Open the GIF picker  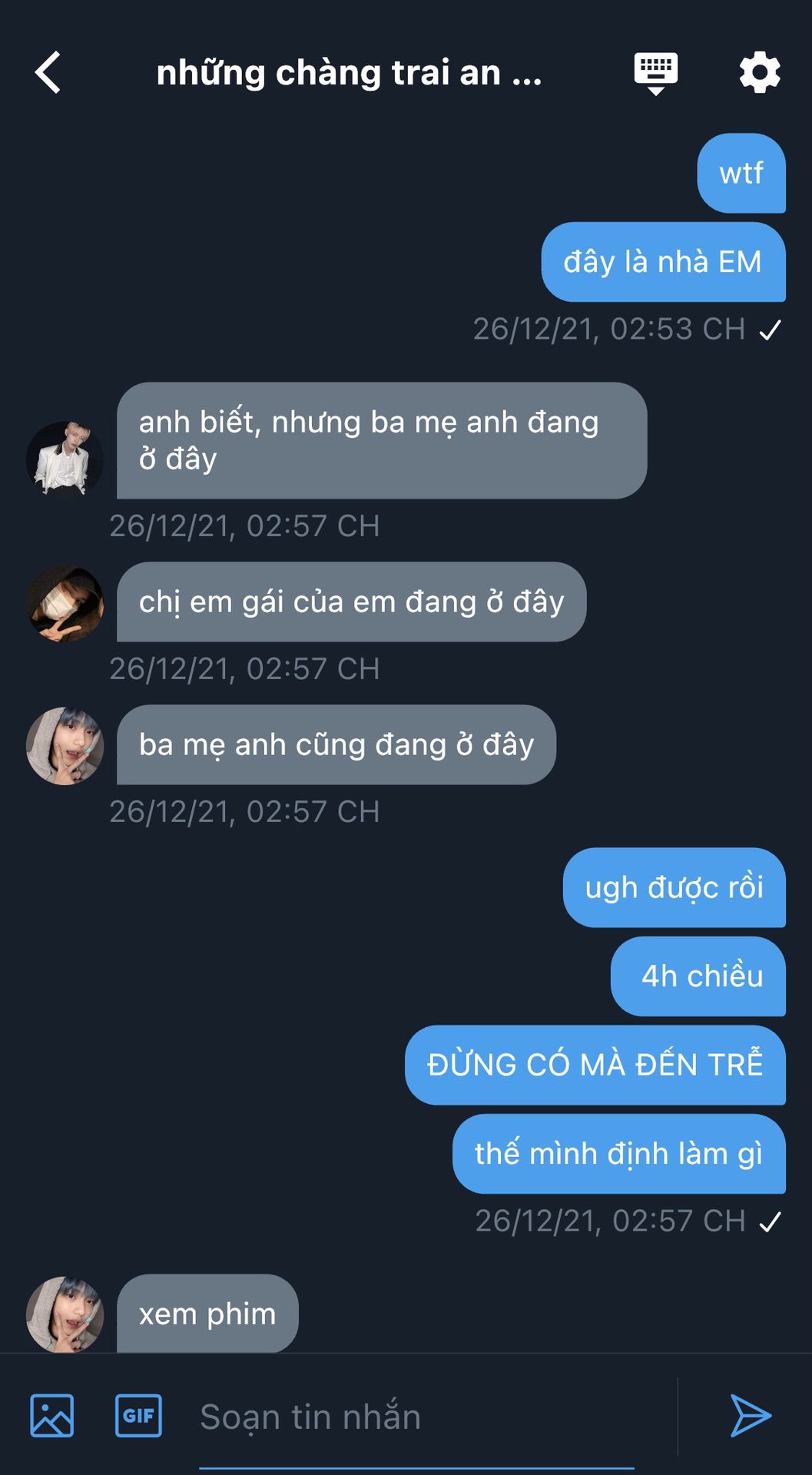(x=138, y=1415)
